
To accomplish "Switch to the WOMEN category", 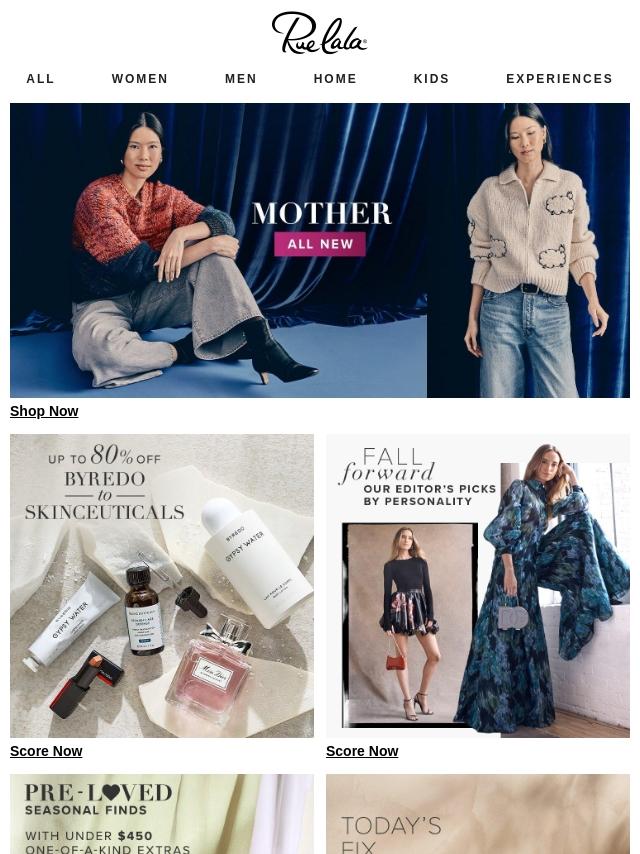I will [139, 78].
